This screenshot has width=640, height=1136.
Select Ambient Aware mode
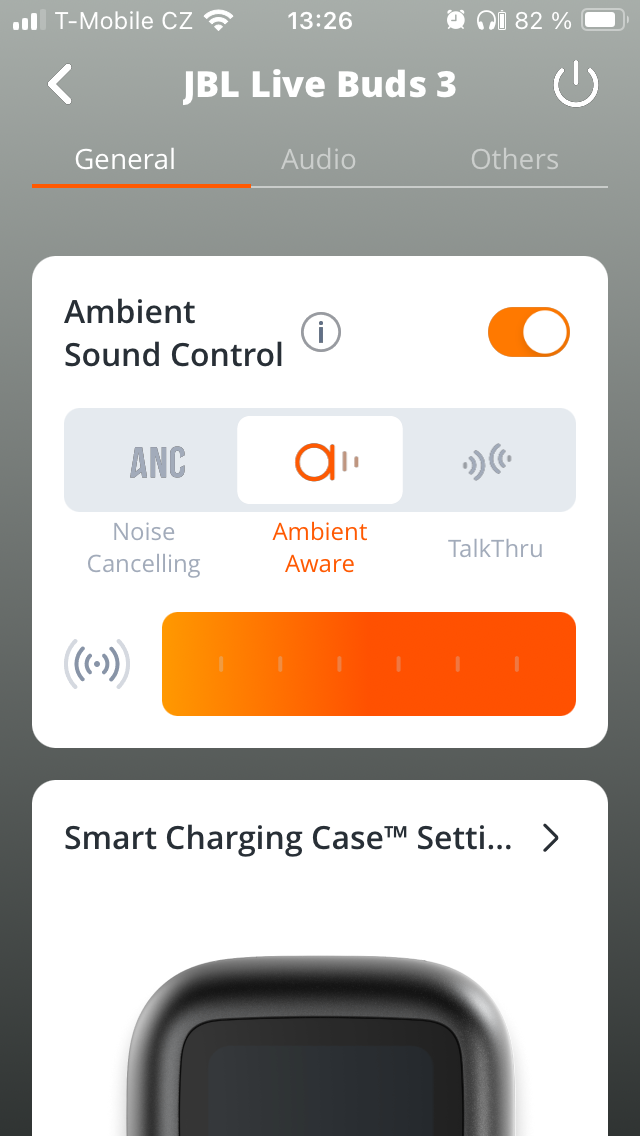coord(320,461)
